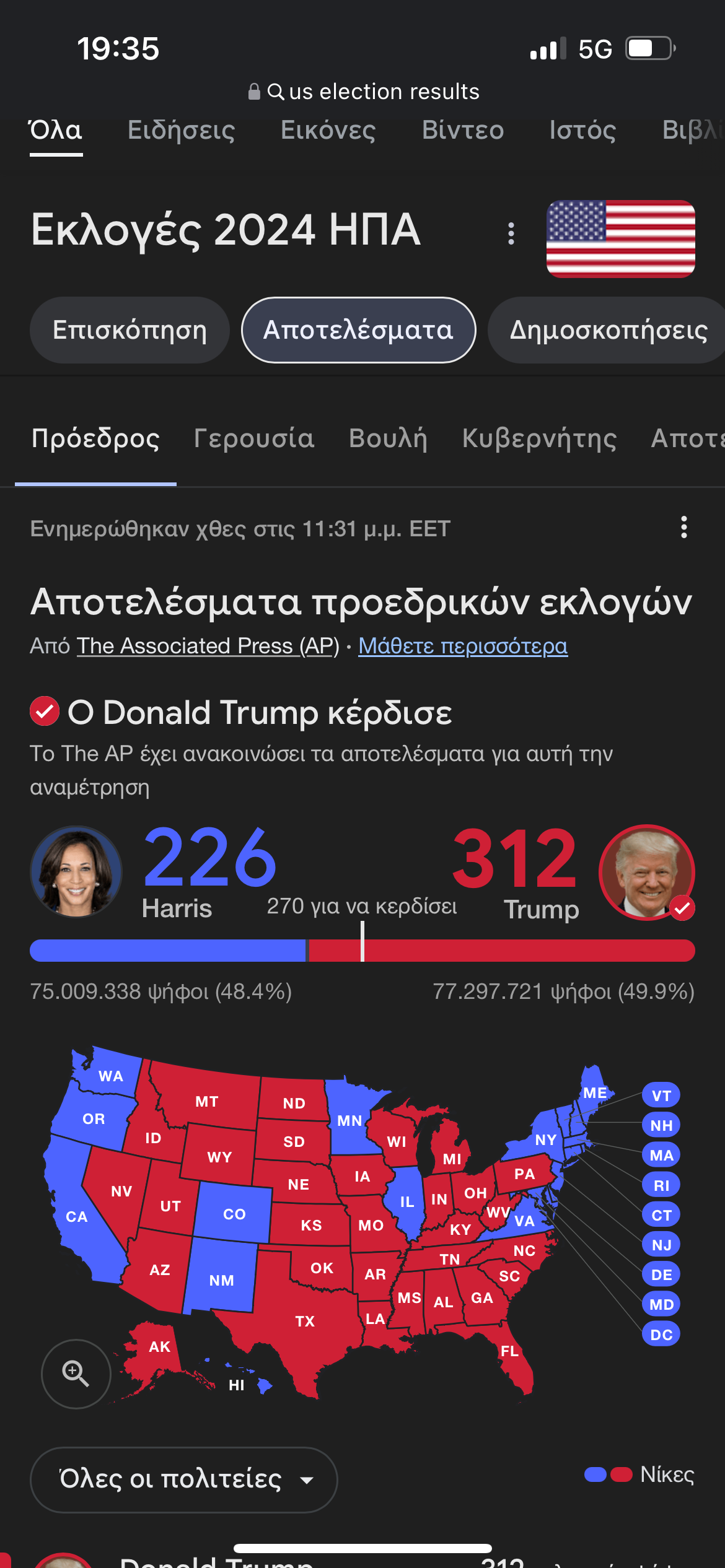
Task: Switch to the Ιστός search tab
Action: point(582,131)
